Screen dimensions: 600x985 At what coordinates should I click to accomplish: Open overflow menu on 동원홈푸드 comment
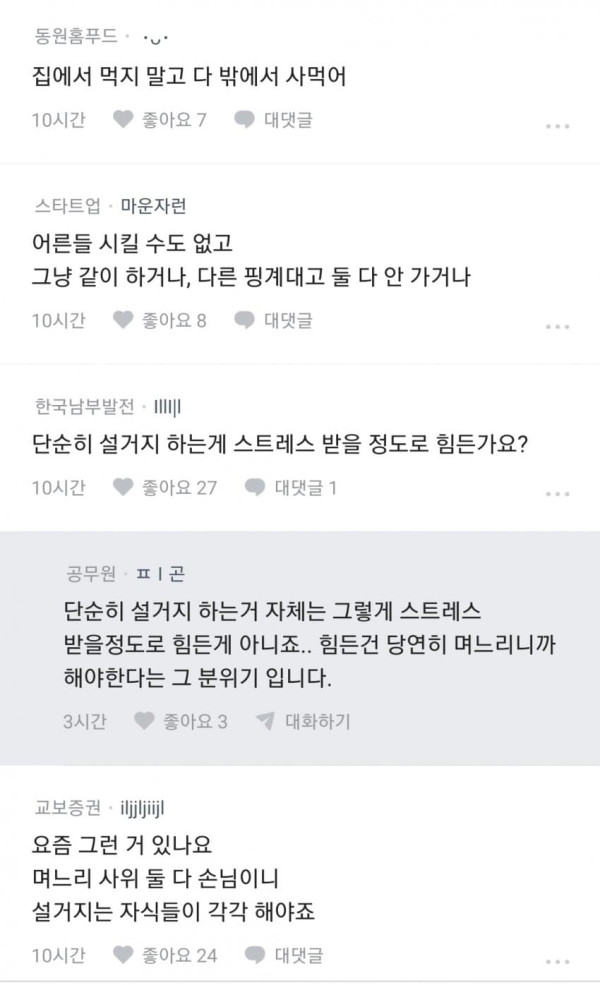[x=557, y=126]
